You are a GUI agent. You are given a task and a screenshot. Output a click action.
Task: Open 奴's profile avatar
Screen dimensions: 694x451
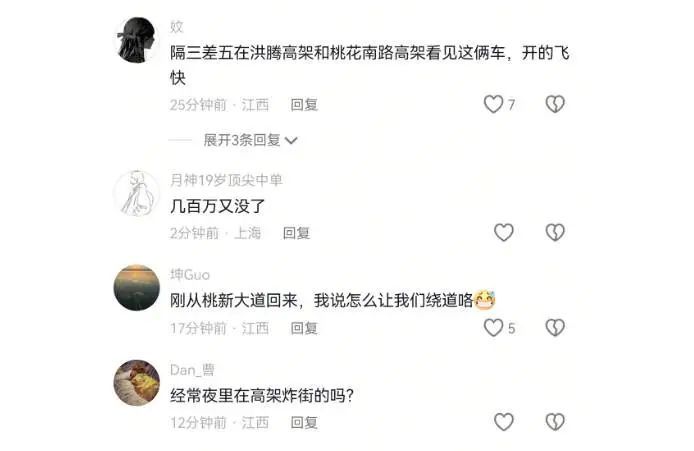[137, 40]
